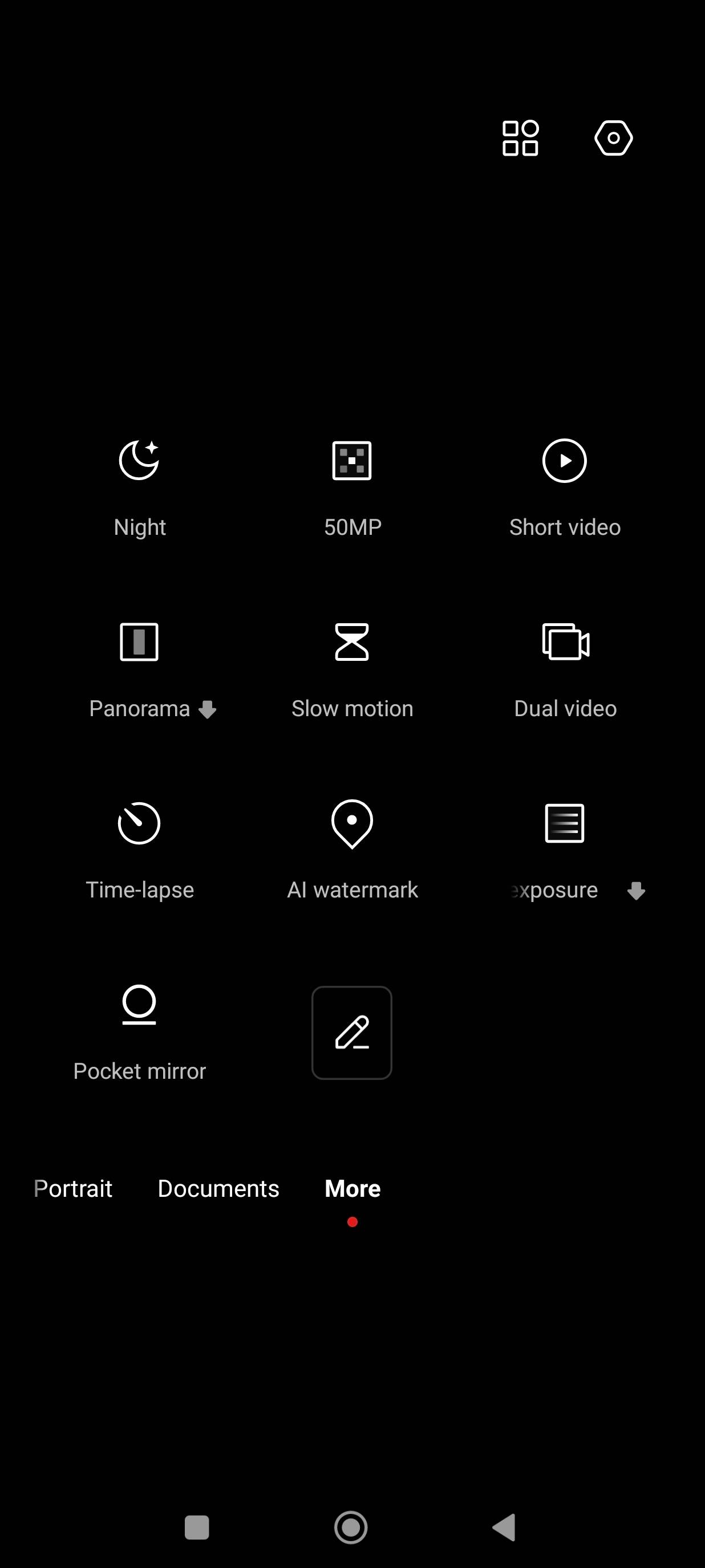705x1568 pixels.
Task: Open the modes grid layout icon
Action: (521, 138)
